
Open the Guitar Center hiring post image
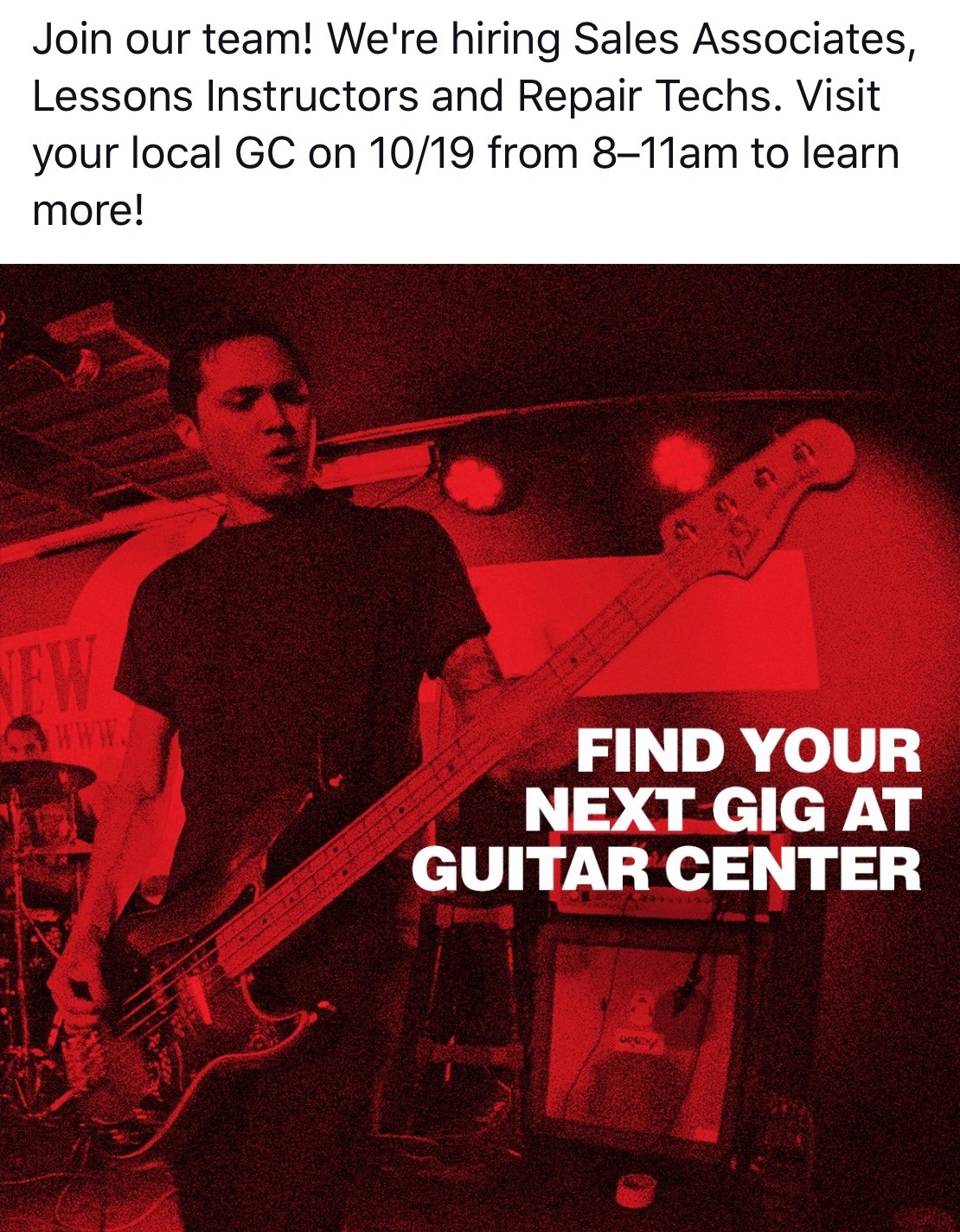coord(480,748)
